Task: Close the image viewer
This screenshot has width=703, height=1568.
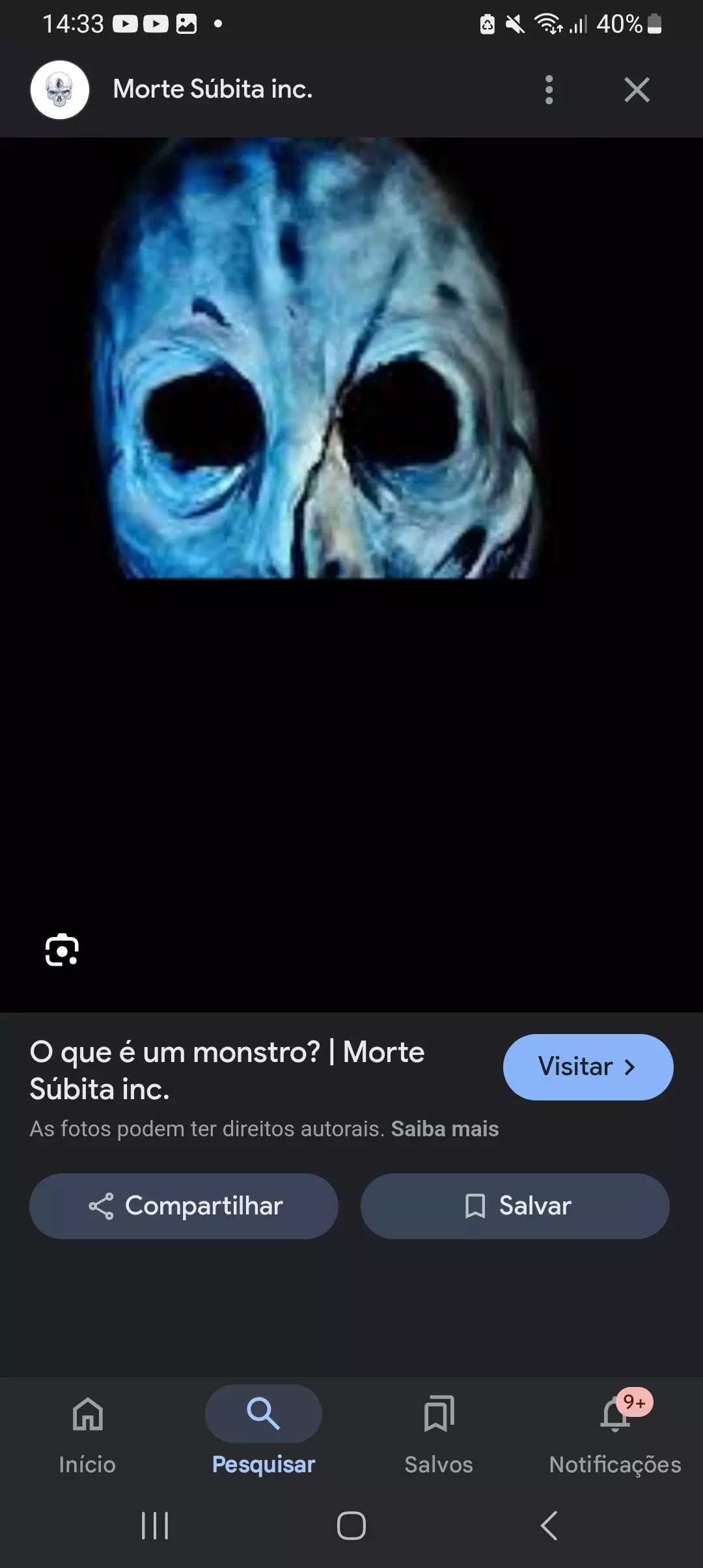Action: [x=637, y=90]
